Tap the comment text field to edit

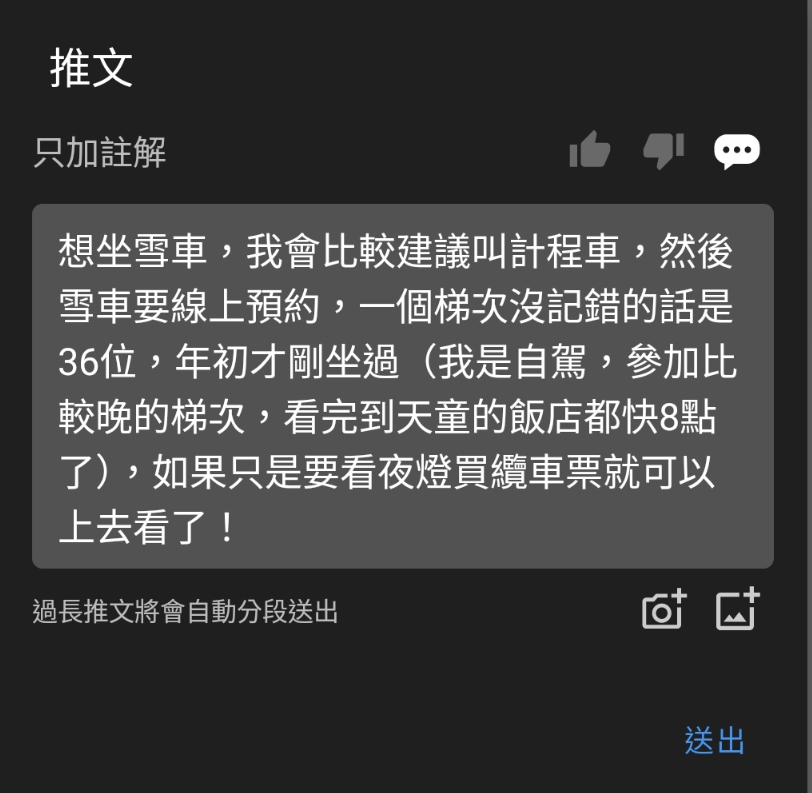[402, 386]
